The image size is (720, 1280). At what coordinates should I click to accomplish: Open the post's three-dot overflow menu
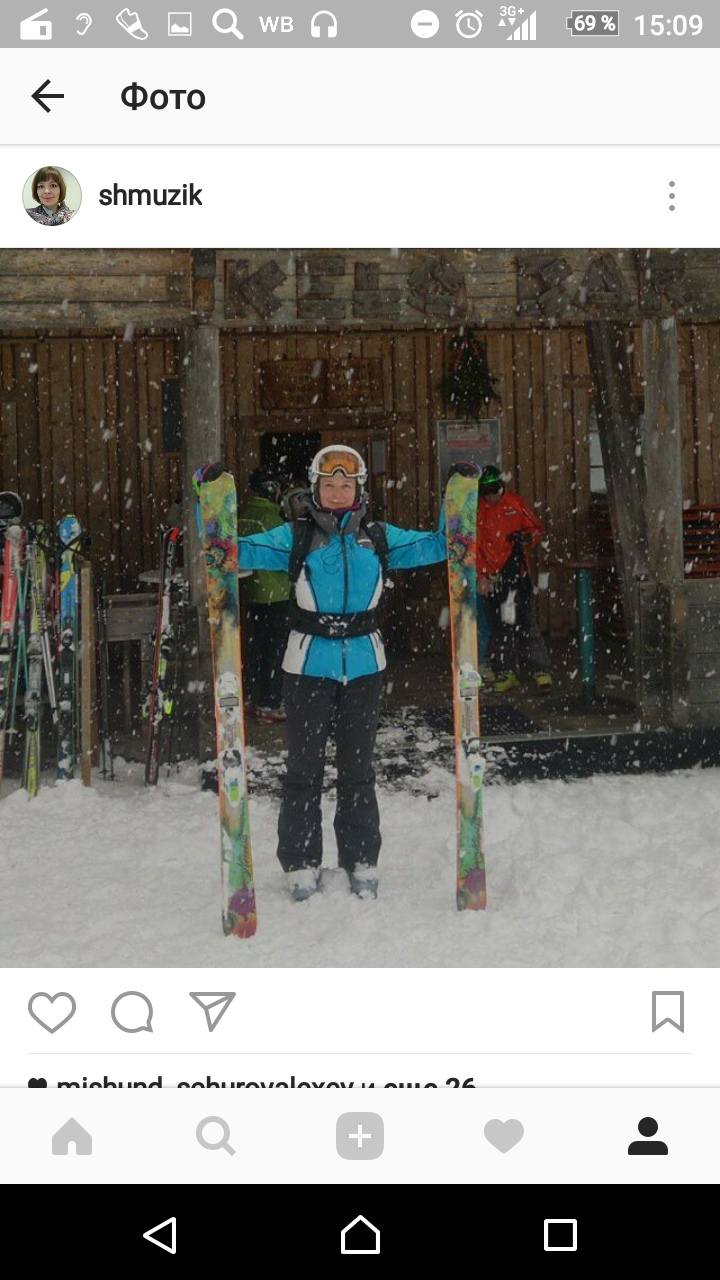[x=671, y=196]
